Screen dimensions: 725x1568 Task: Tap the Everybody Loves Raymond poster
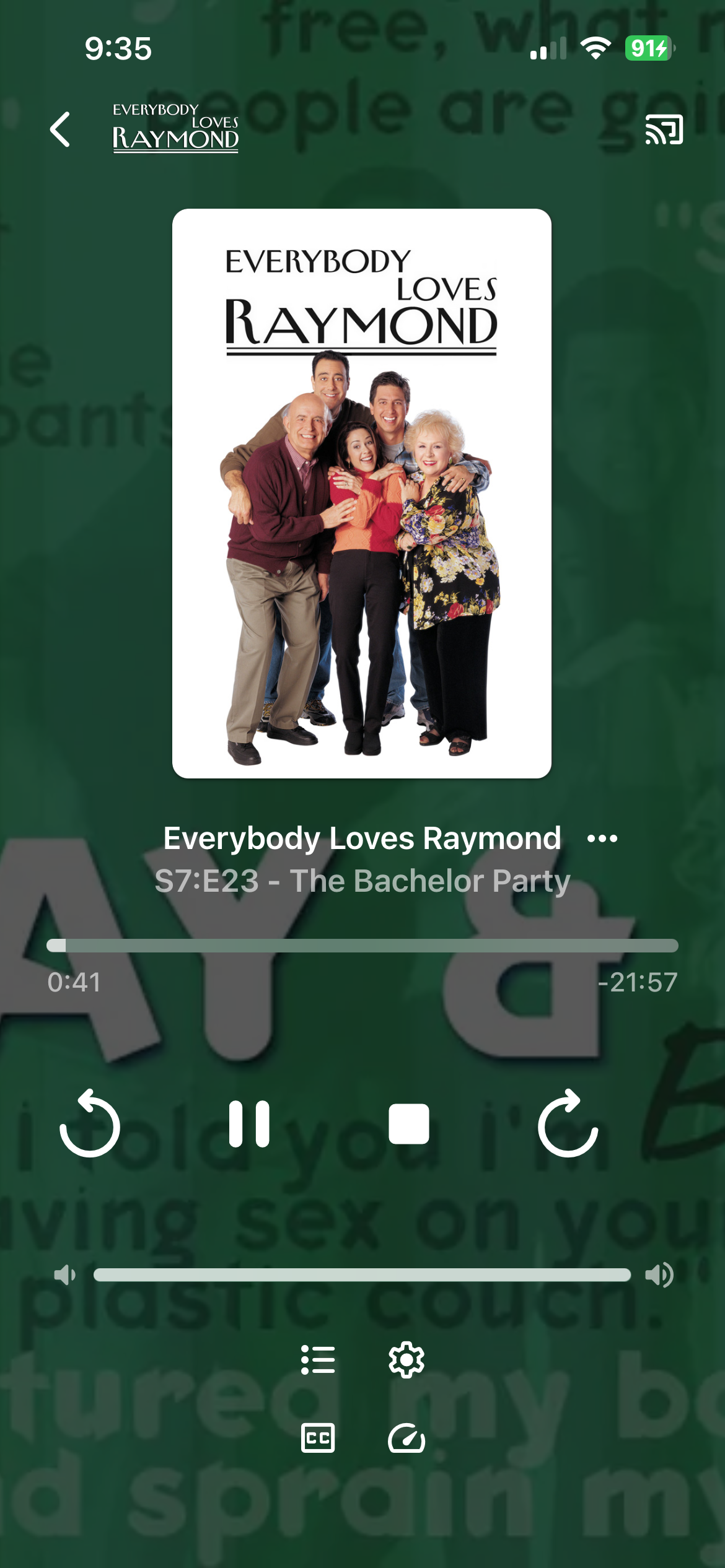click(x=362, y=494)
